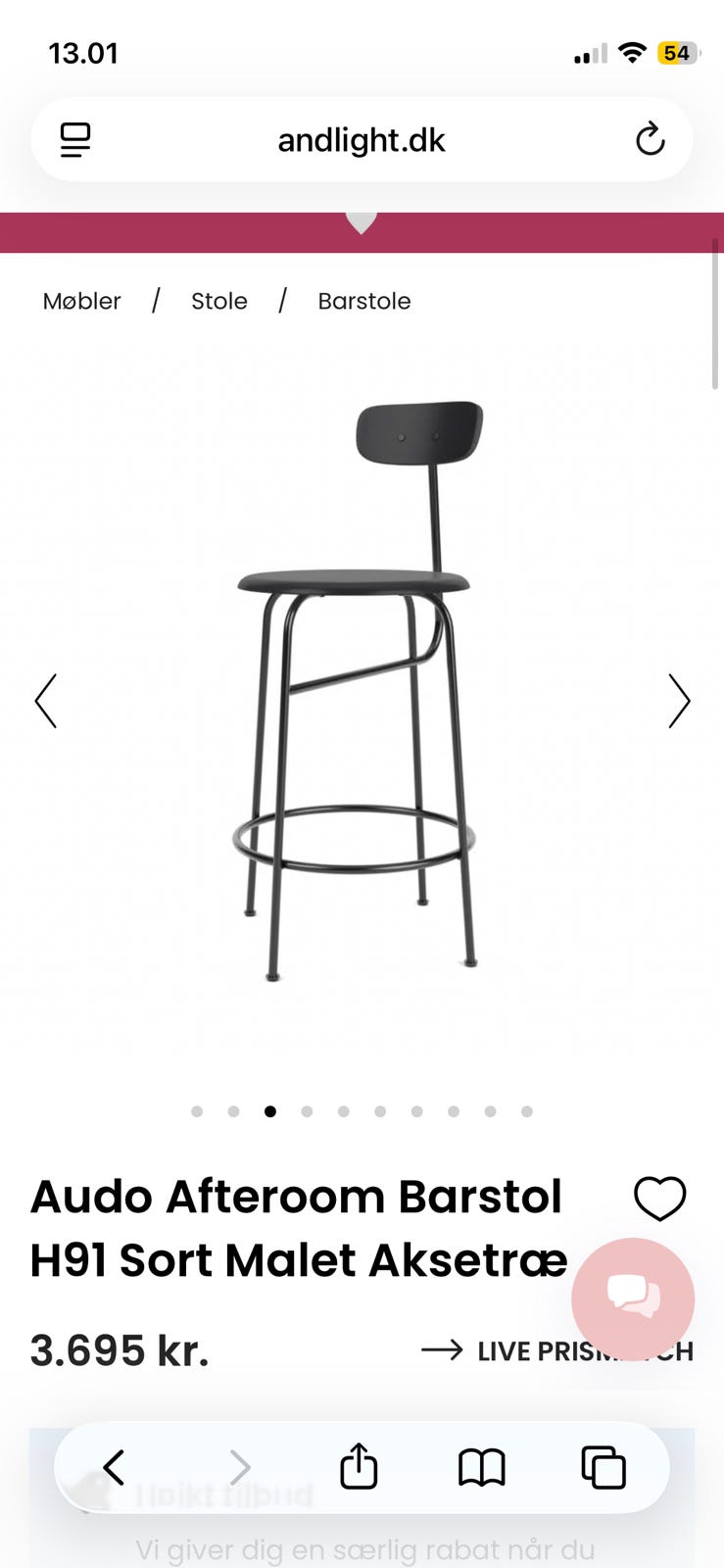
Task: Add the Afteroom Barstol to wishlist
Action: [659, 1198]
